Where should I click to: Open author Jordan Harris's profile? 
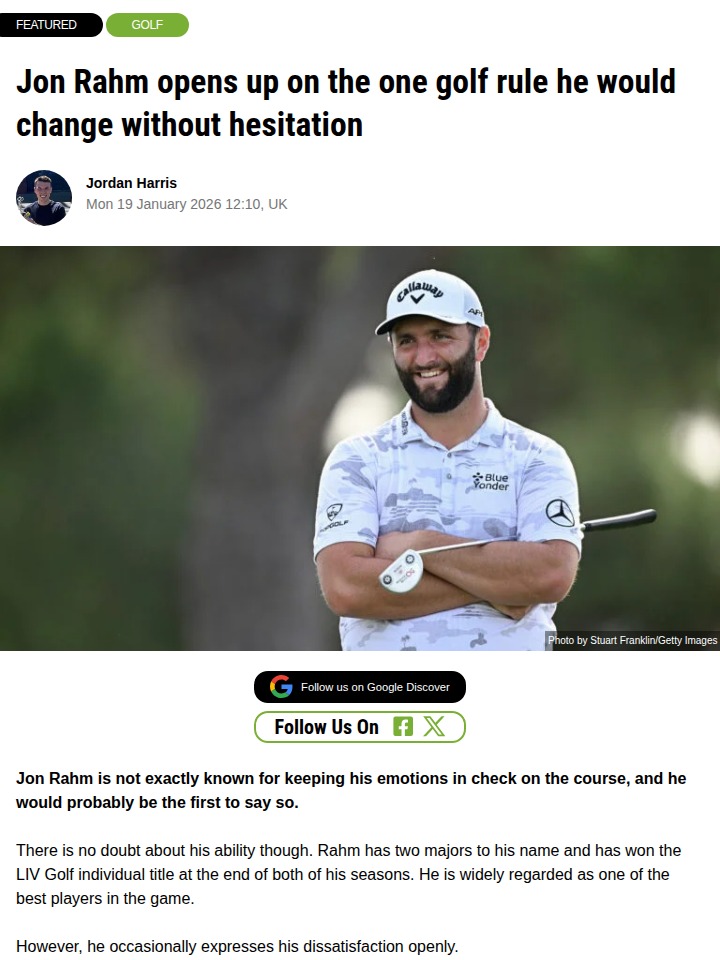tap(131, 183)
